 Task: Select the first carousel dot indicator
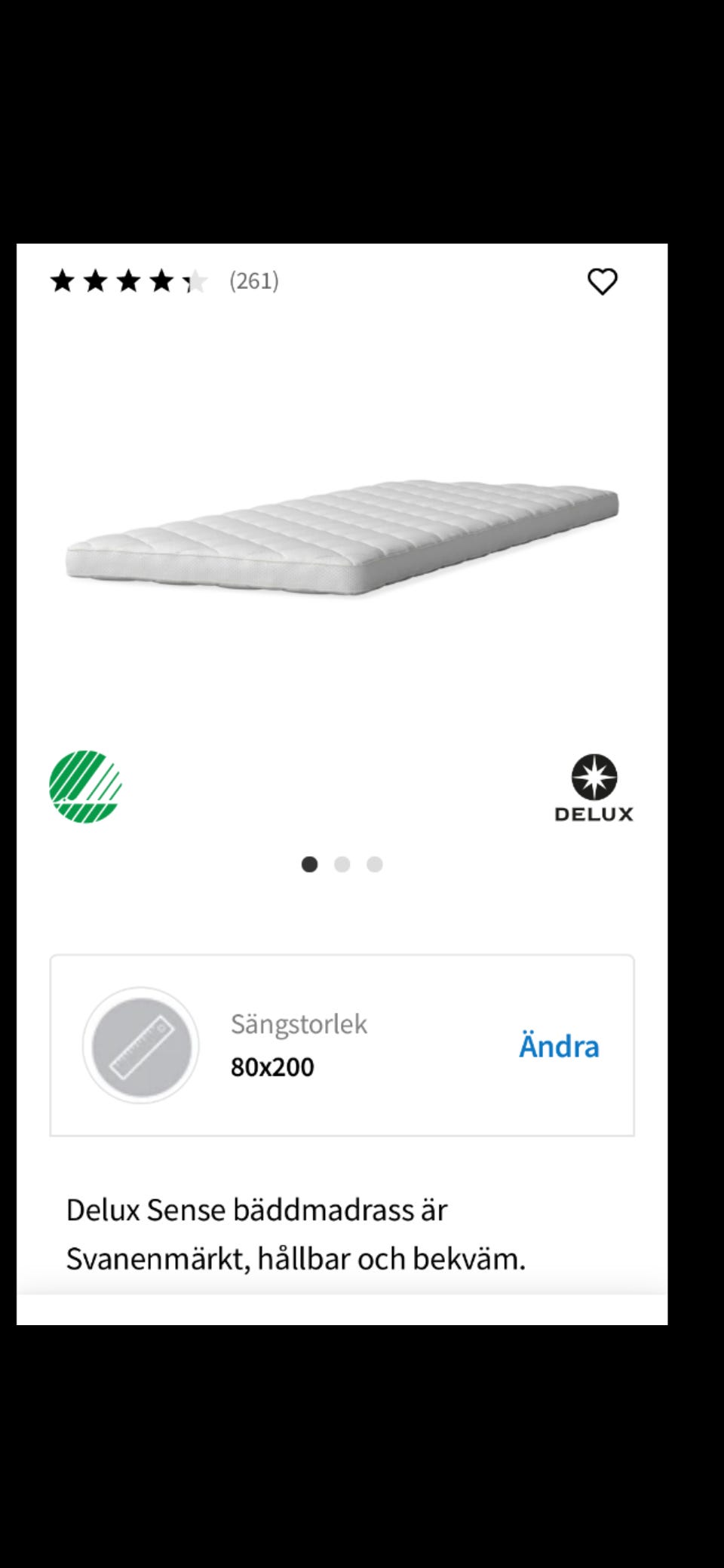311,865
